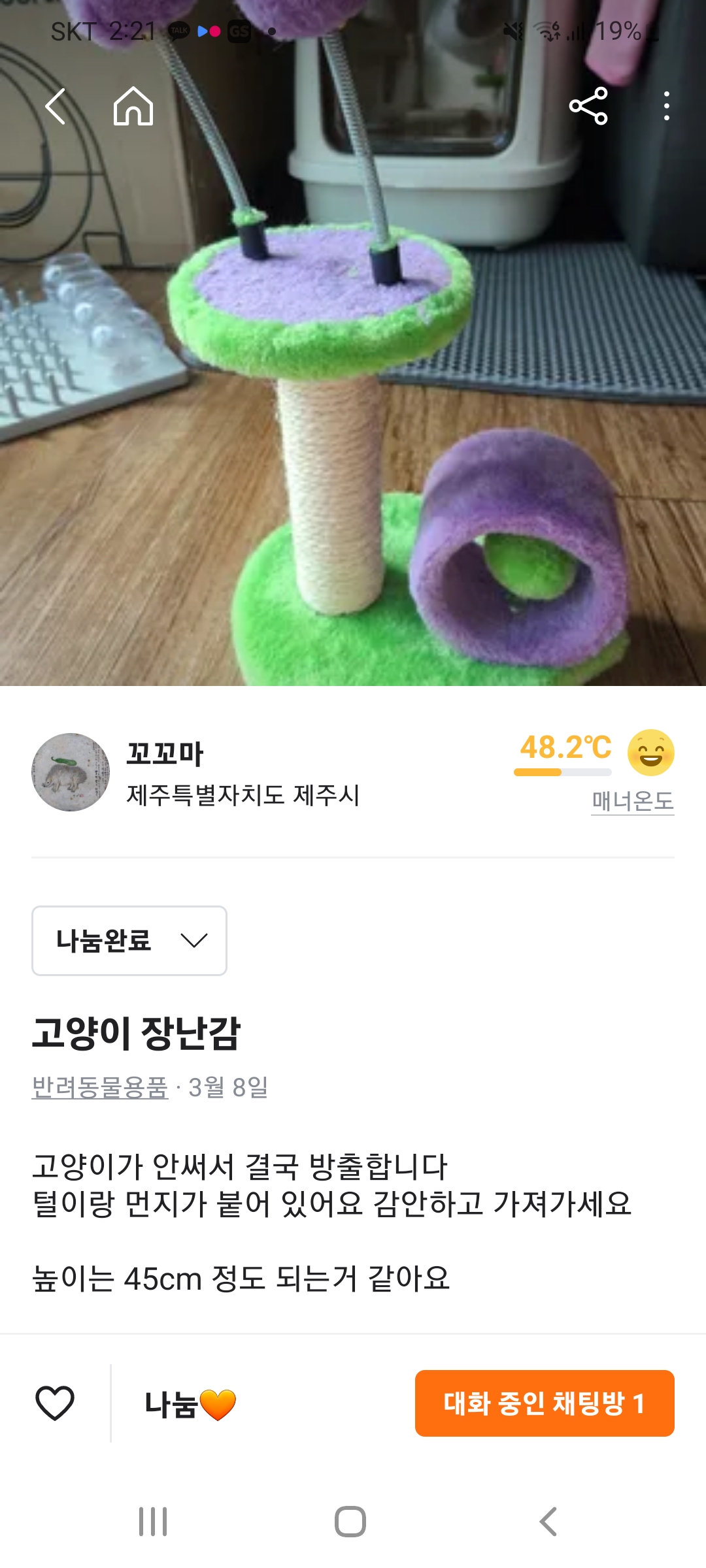Share this cat toy listing
Viewport: 706px width, 1568px height.
click(x=588, y=106)
